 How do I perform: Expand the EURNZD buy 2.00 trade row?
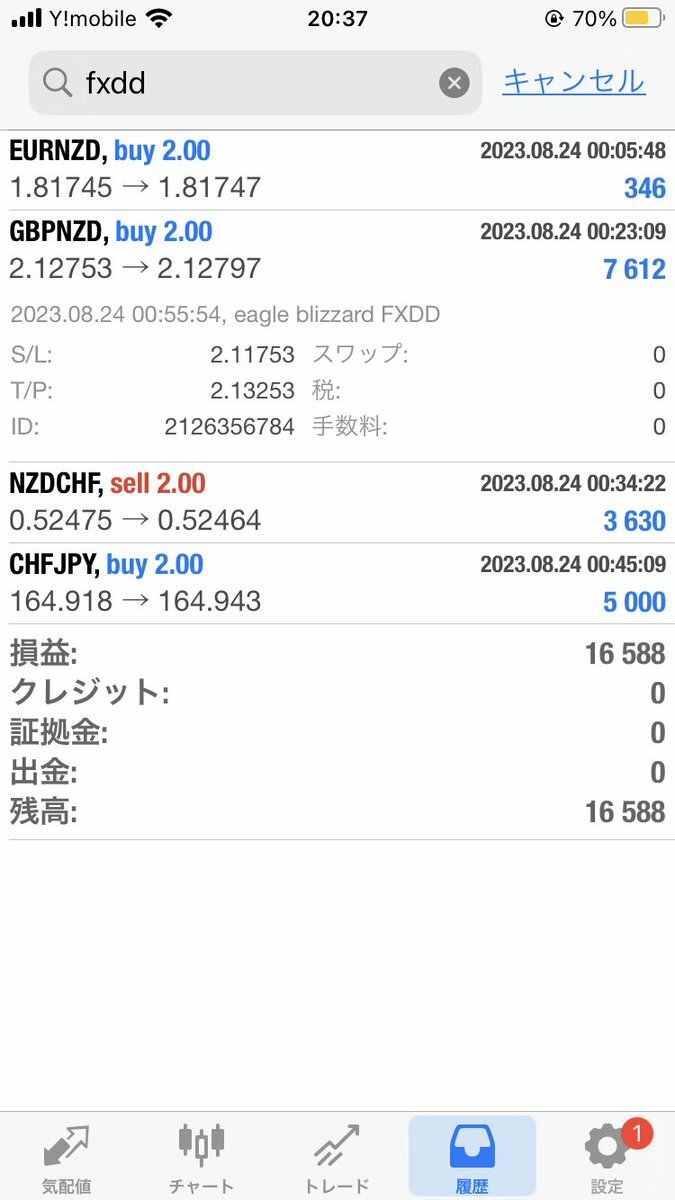[x=337, y=170]
